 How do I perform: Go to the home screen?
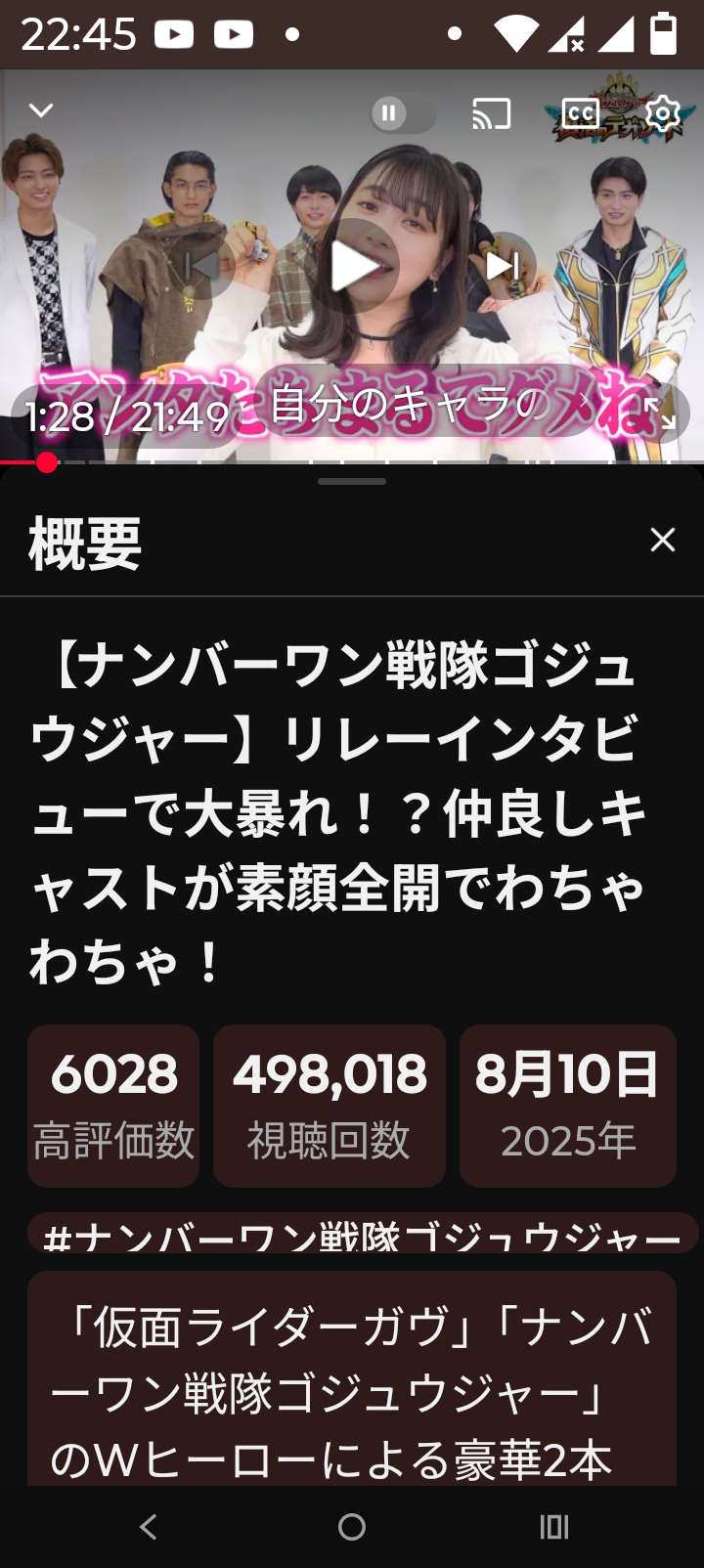tap(352, 1527)
